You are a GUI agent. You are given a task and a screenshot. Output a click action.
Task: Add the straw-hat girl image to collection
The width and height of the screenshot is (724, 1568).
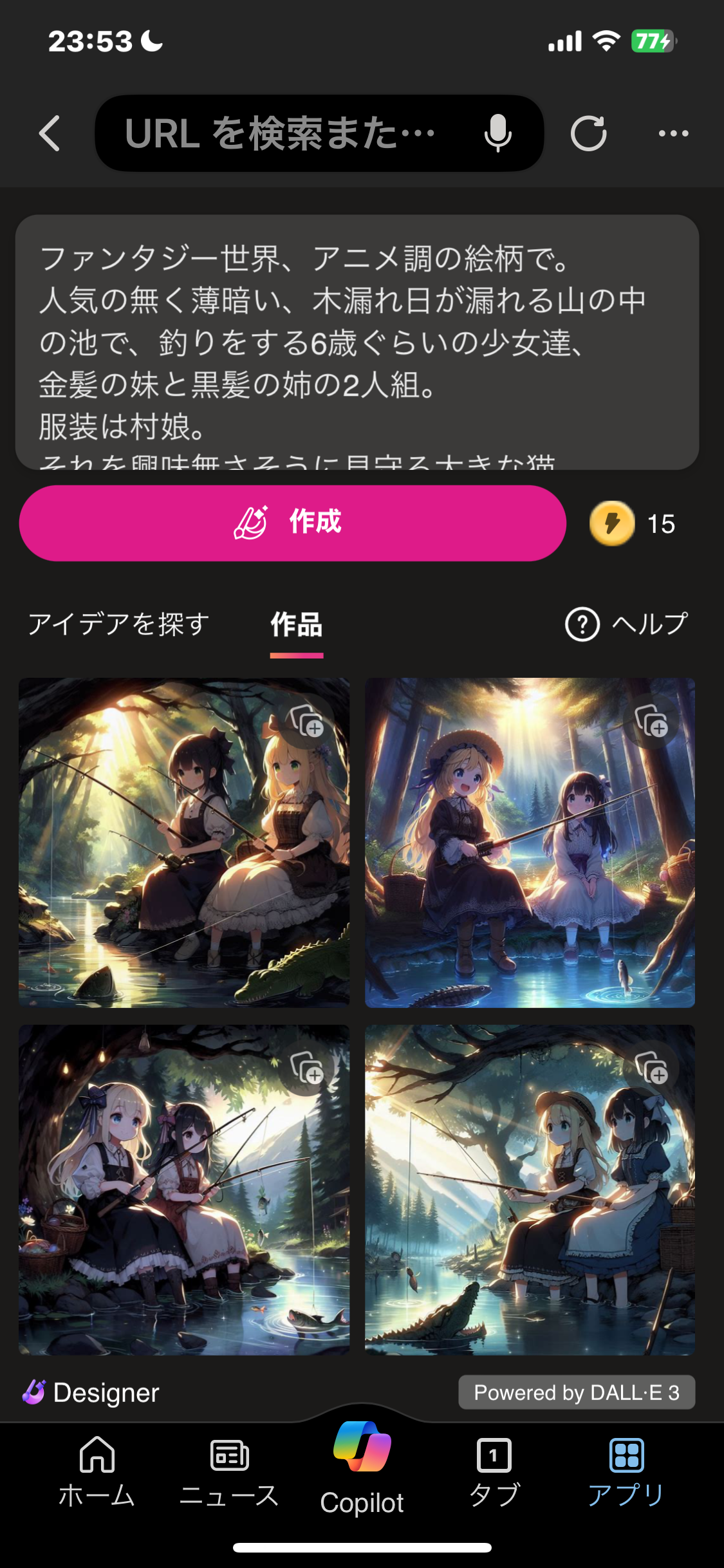point(651,720)
